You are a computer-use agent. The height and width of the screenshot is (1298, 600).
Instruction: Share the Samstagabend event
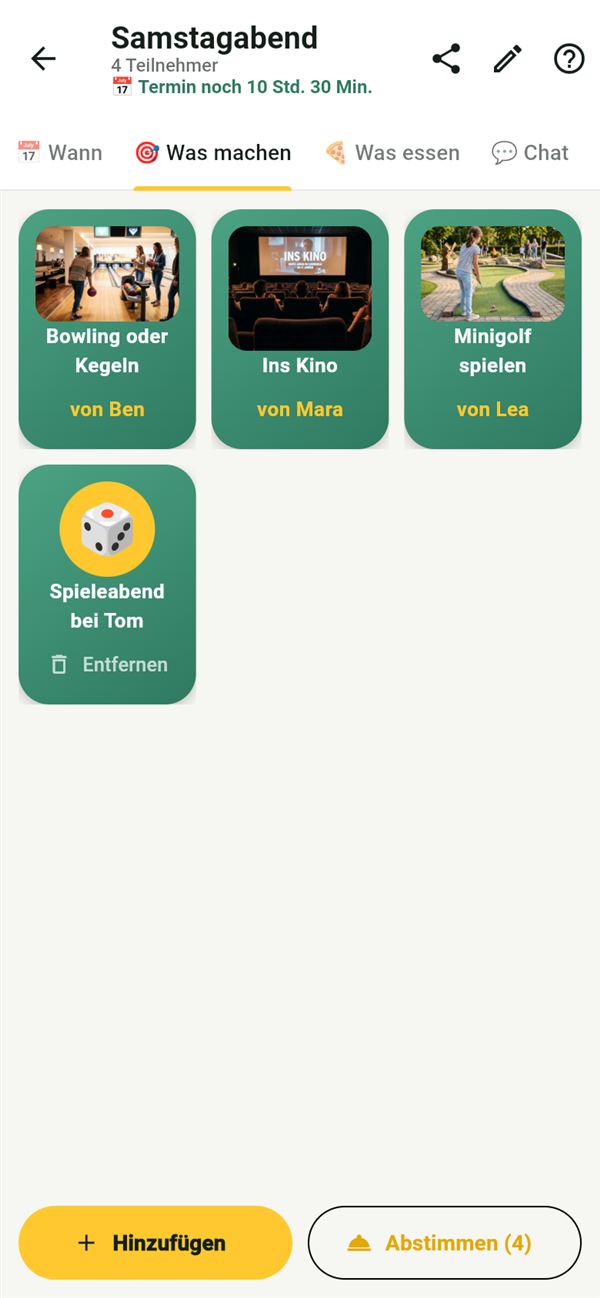pos(446,59)
